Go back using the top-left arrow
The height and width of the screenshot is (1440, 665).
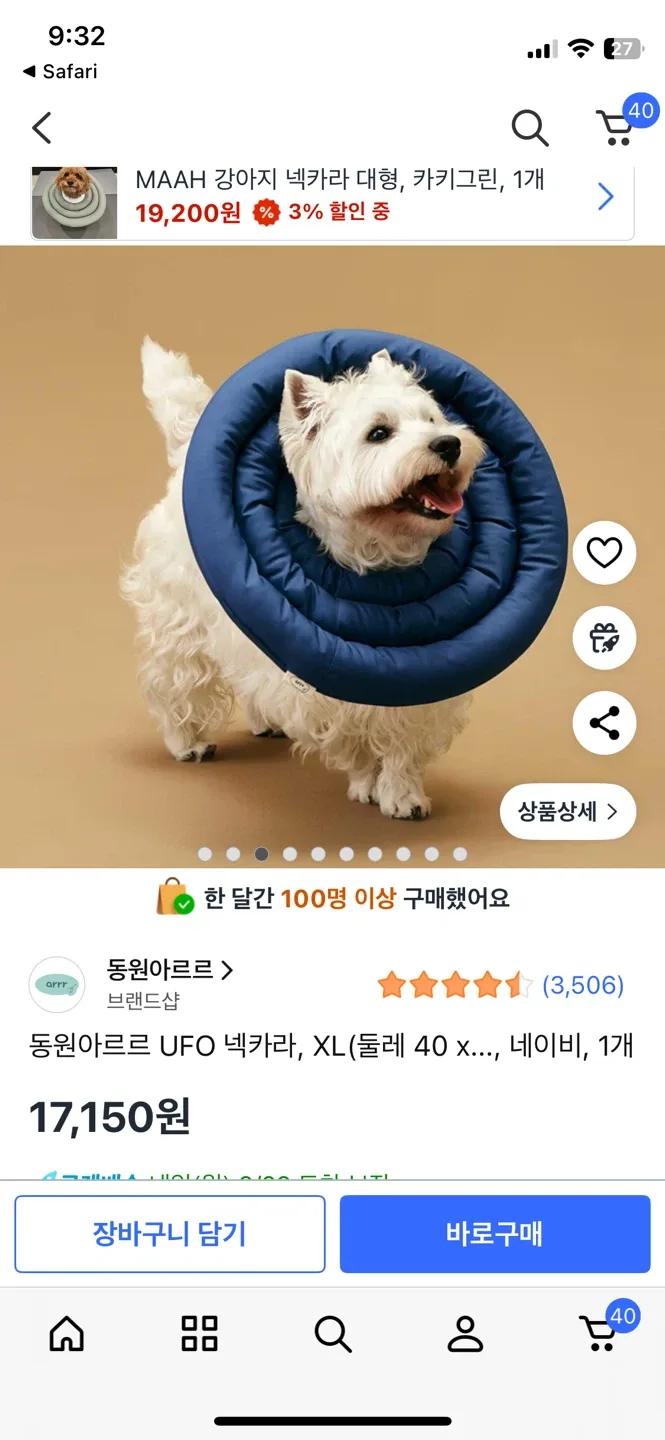pos(42,128)
